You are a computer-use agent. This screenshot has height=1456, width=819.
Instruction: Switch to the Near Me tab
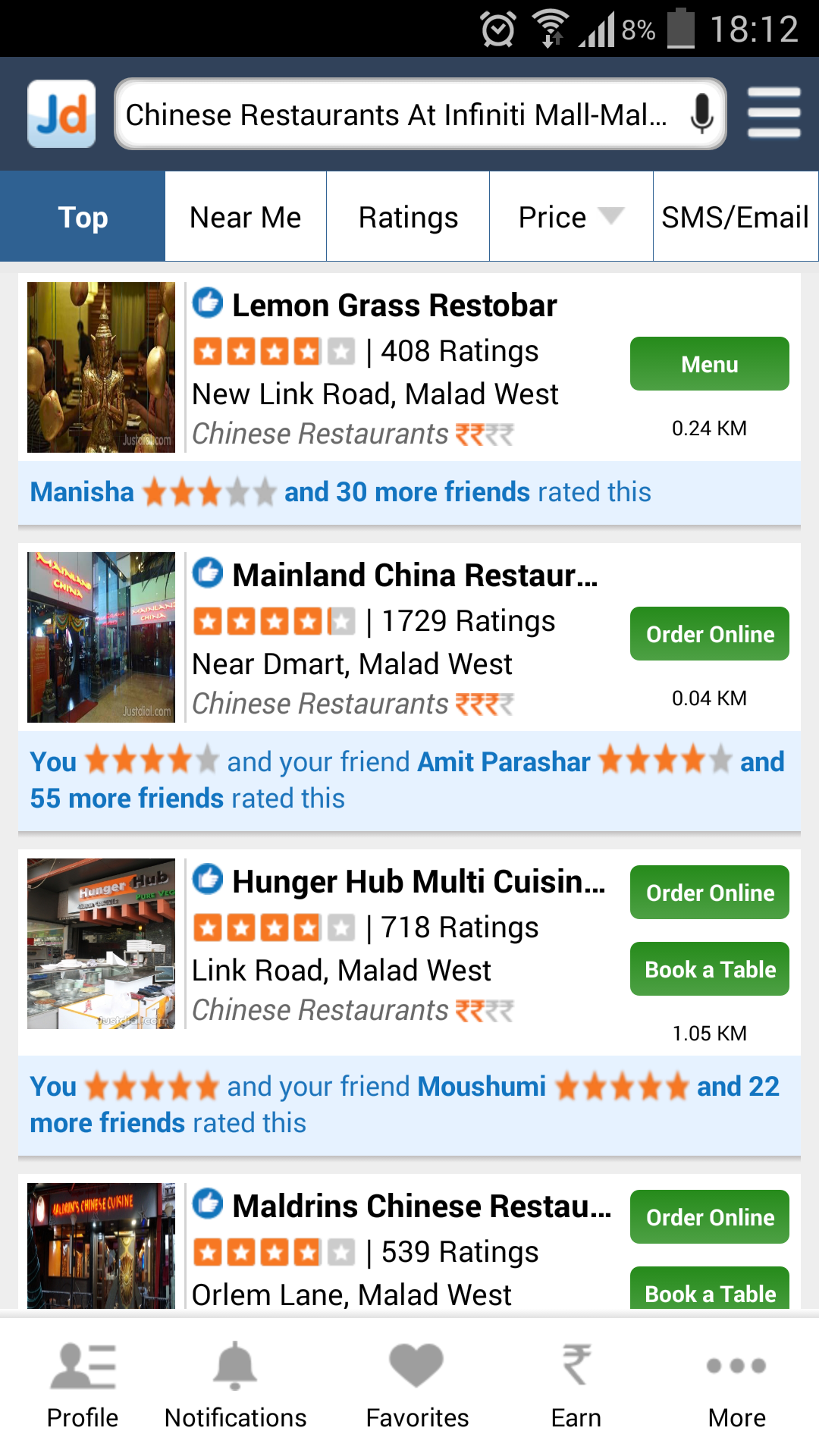(245, 216)
